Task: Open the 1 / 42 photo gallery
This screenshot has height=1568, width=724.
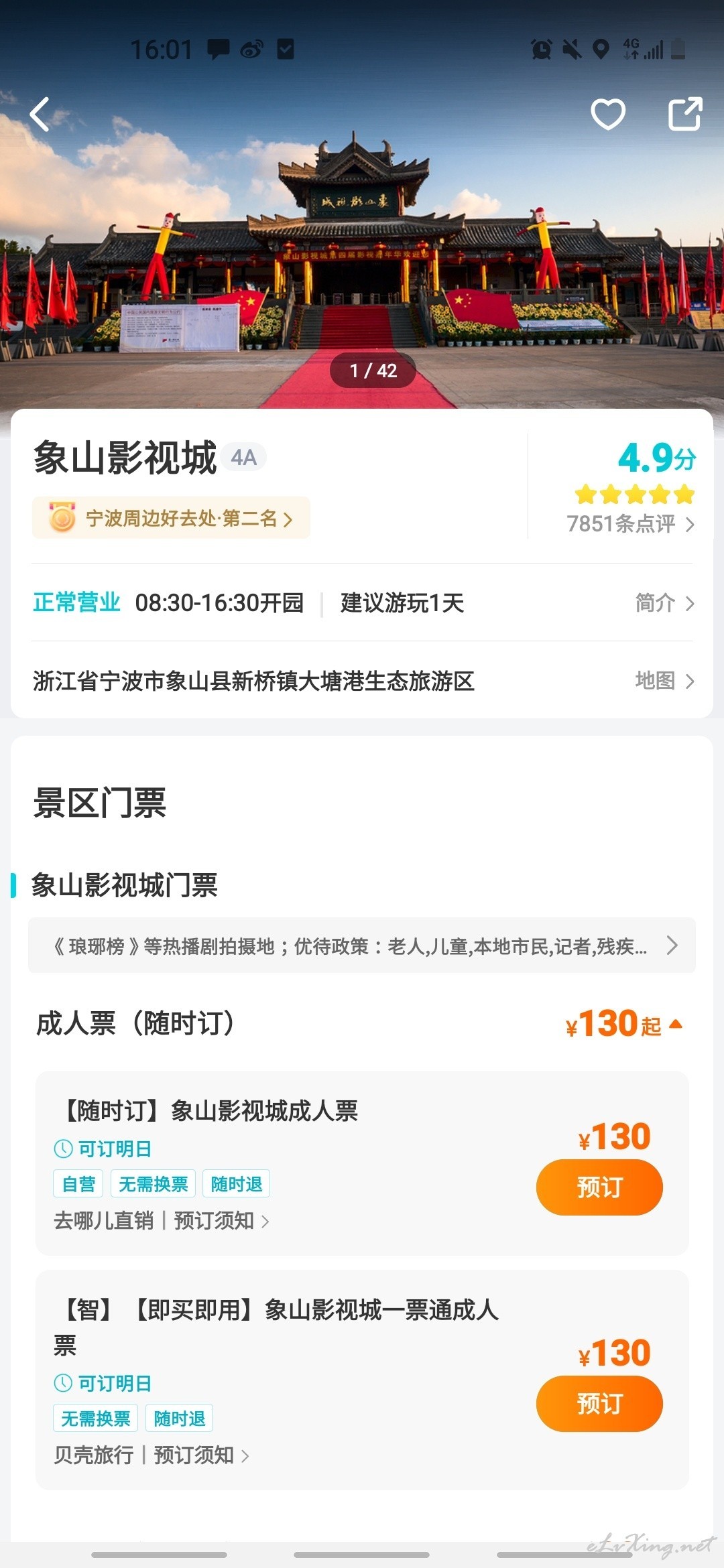Action: click(x=373, y=371)
